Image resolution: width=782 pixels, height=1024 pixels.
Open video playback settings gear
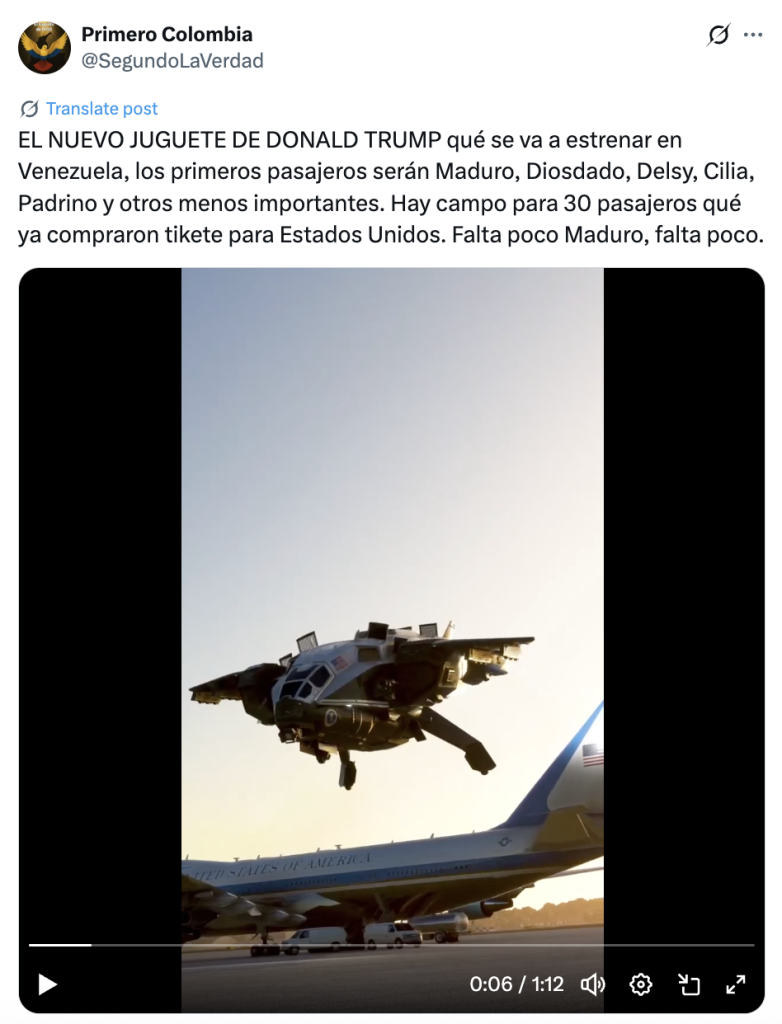click(x=641, y=984)
